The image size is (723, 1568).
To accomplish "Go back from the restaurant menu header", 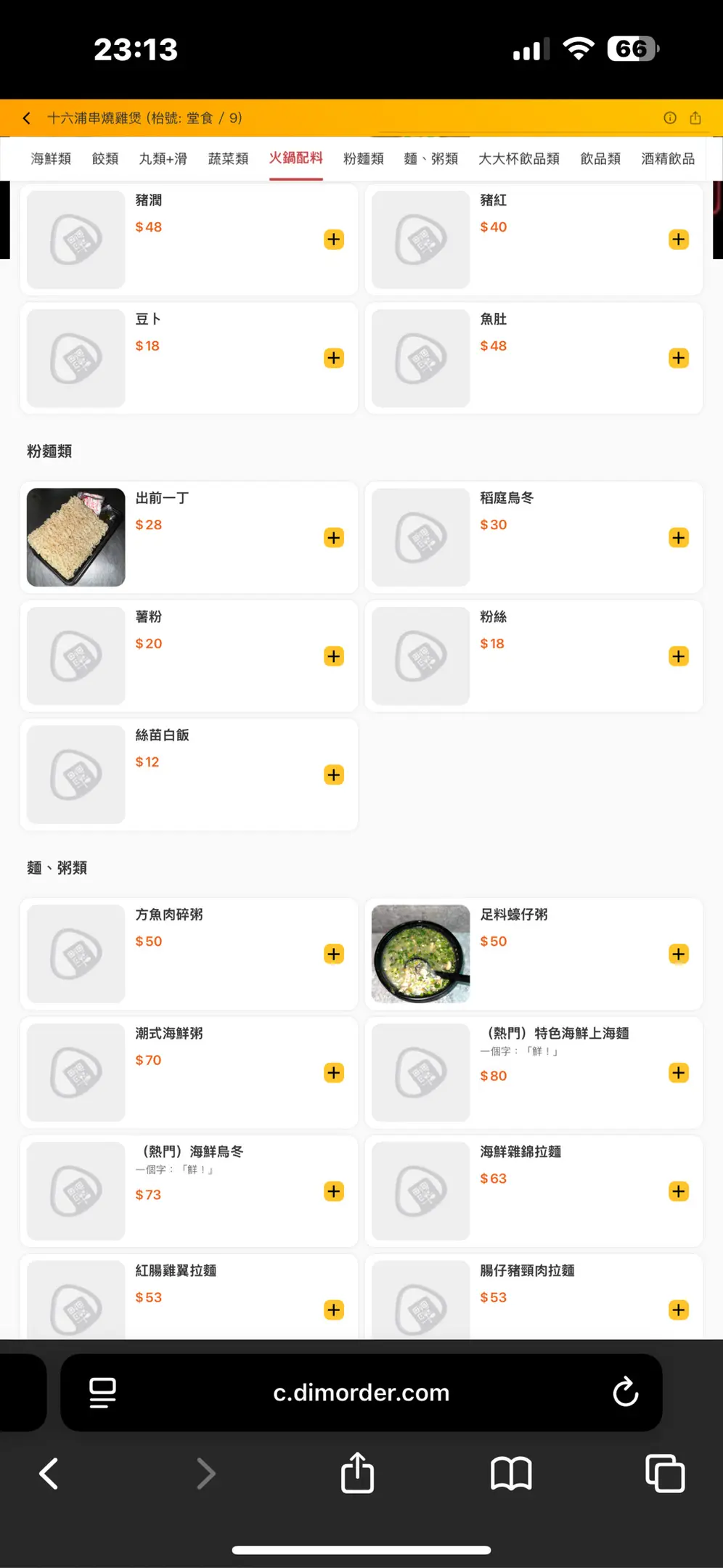I will (x=27, y=118).
